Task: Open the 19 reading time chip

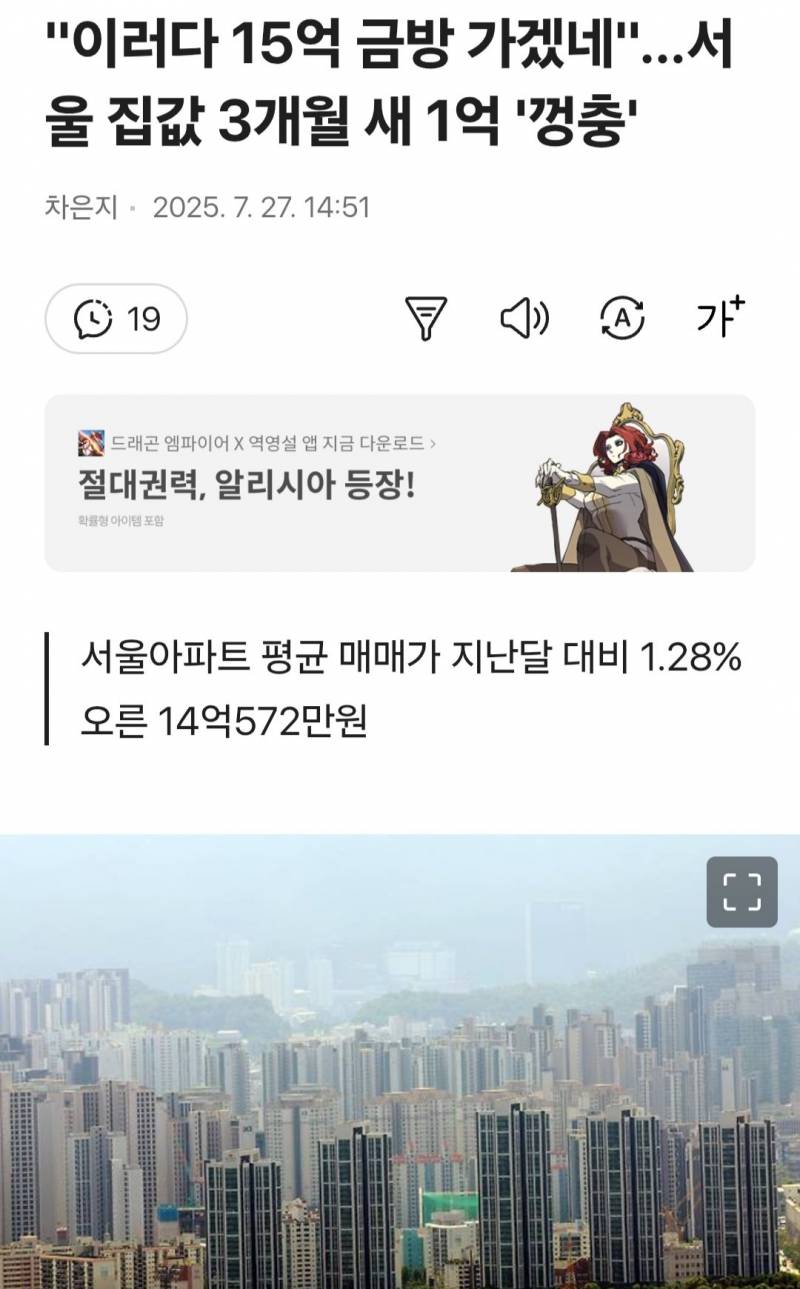Action: point(116,319)
